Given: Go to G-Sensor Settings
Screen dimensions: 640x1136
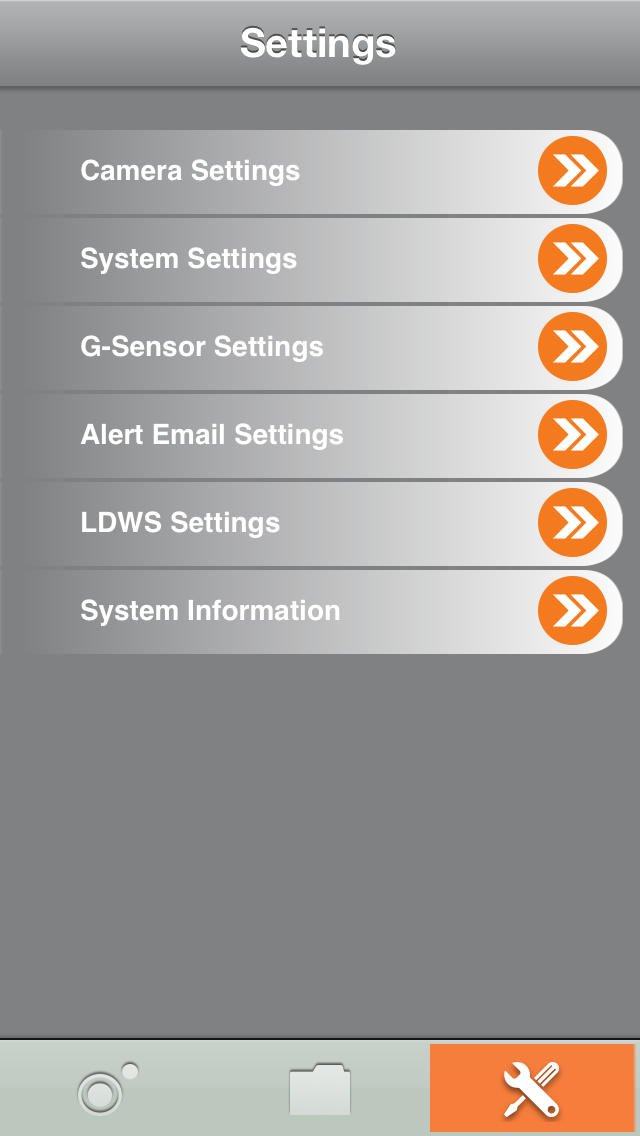Looking at the screenshot, I should (x=310, y=347).
